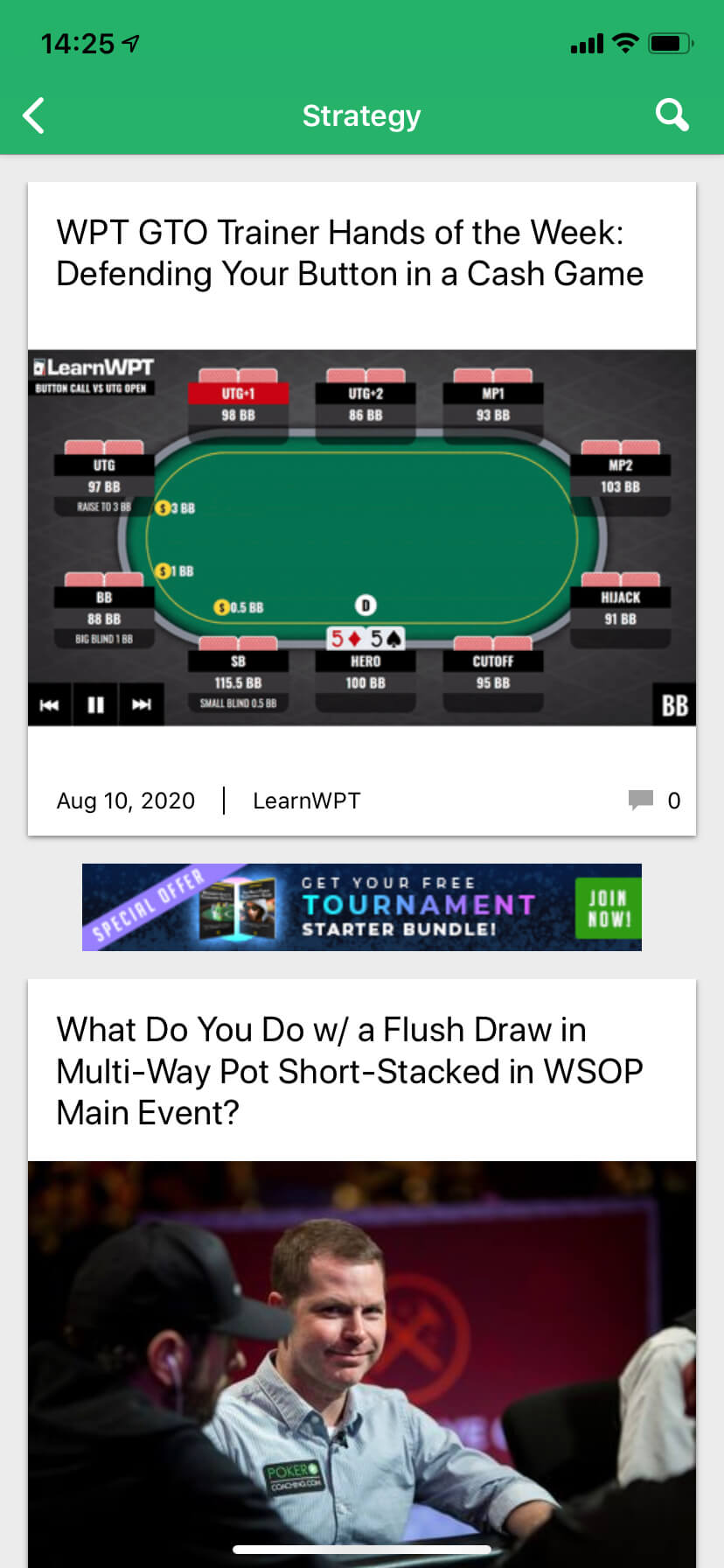Open the Flush Draw WSOP Main Event article
The image size is (724, 1568).
click(x=350, y=1071)
